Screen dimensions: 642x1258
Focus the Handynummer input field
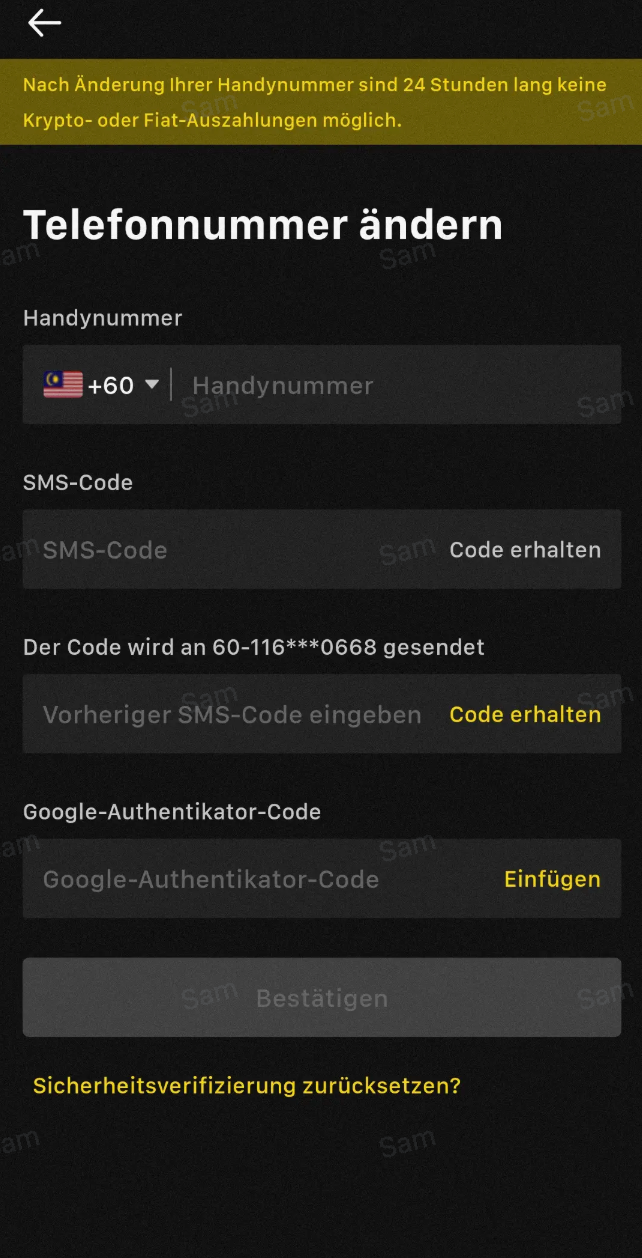pos(400,385)
